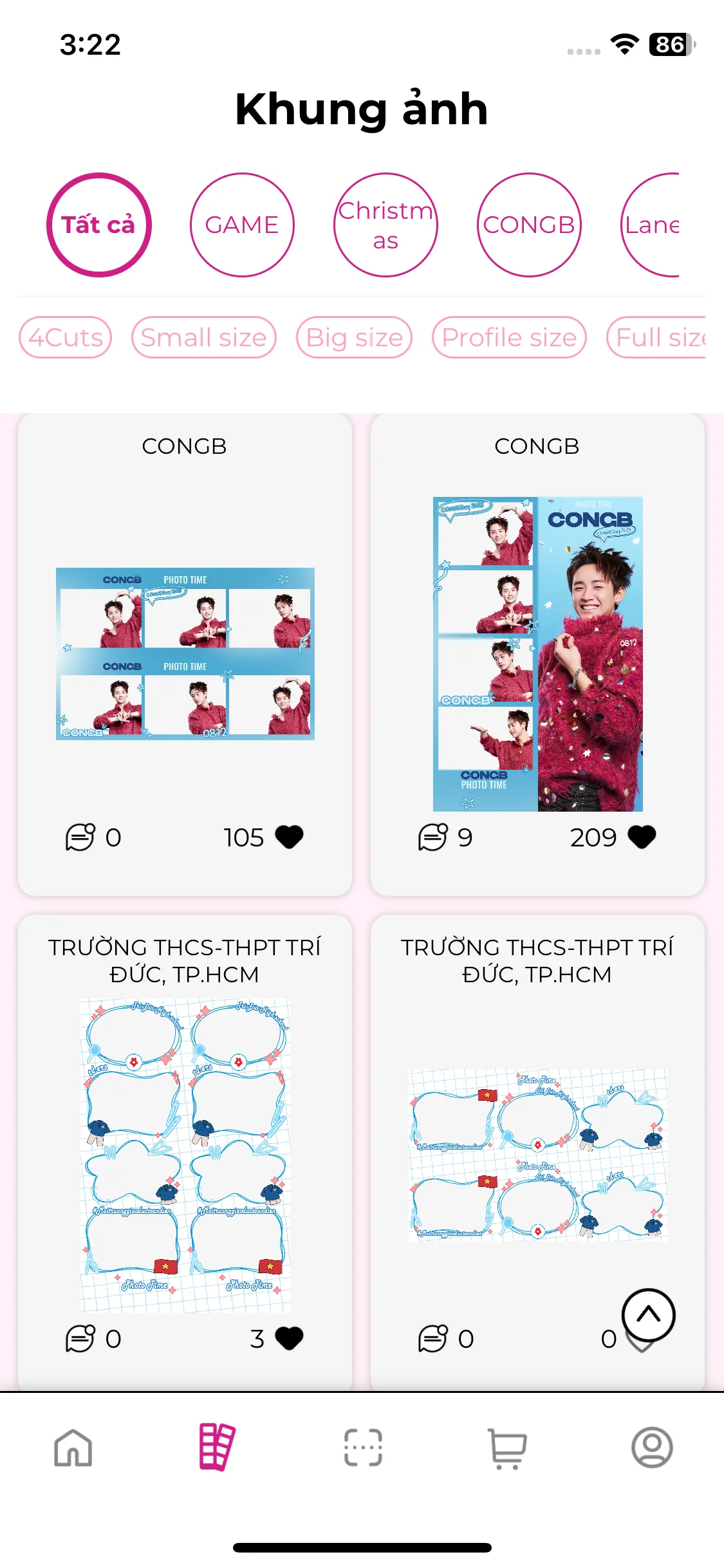
Task: Select the Tất cả category circle
Action: 98,225
